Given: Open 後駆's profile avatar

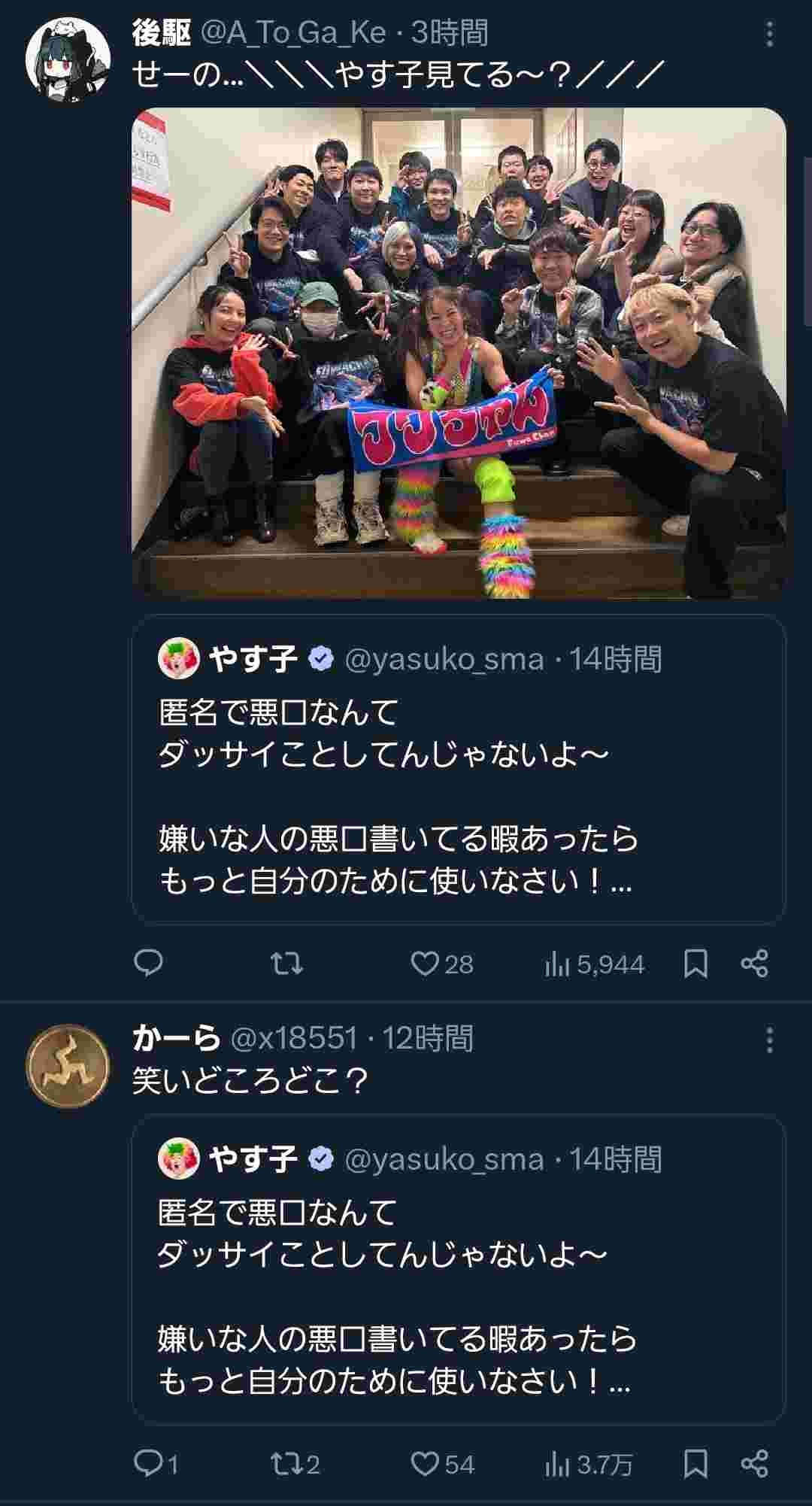Looking at the screenshot, I should pyautogui.click(x=68, y=59).
